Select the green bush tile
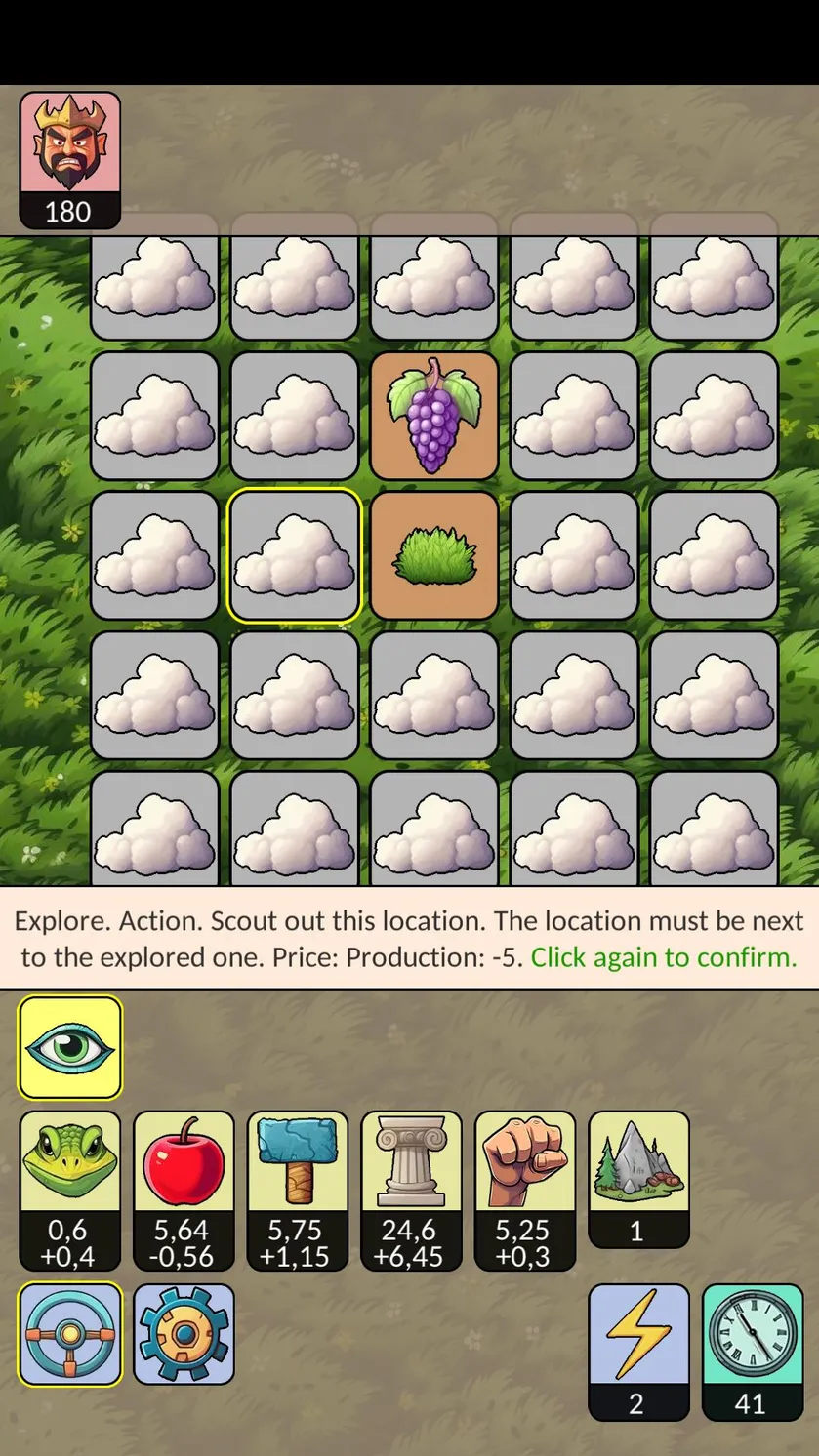This screenshot has height=1456, width=819. click(x=434, y=555)
